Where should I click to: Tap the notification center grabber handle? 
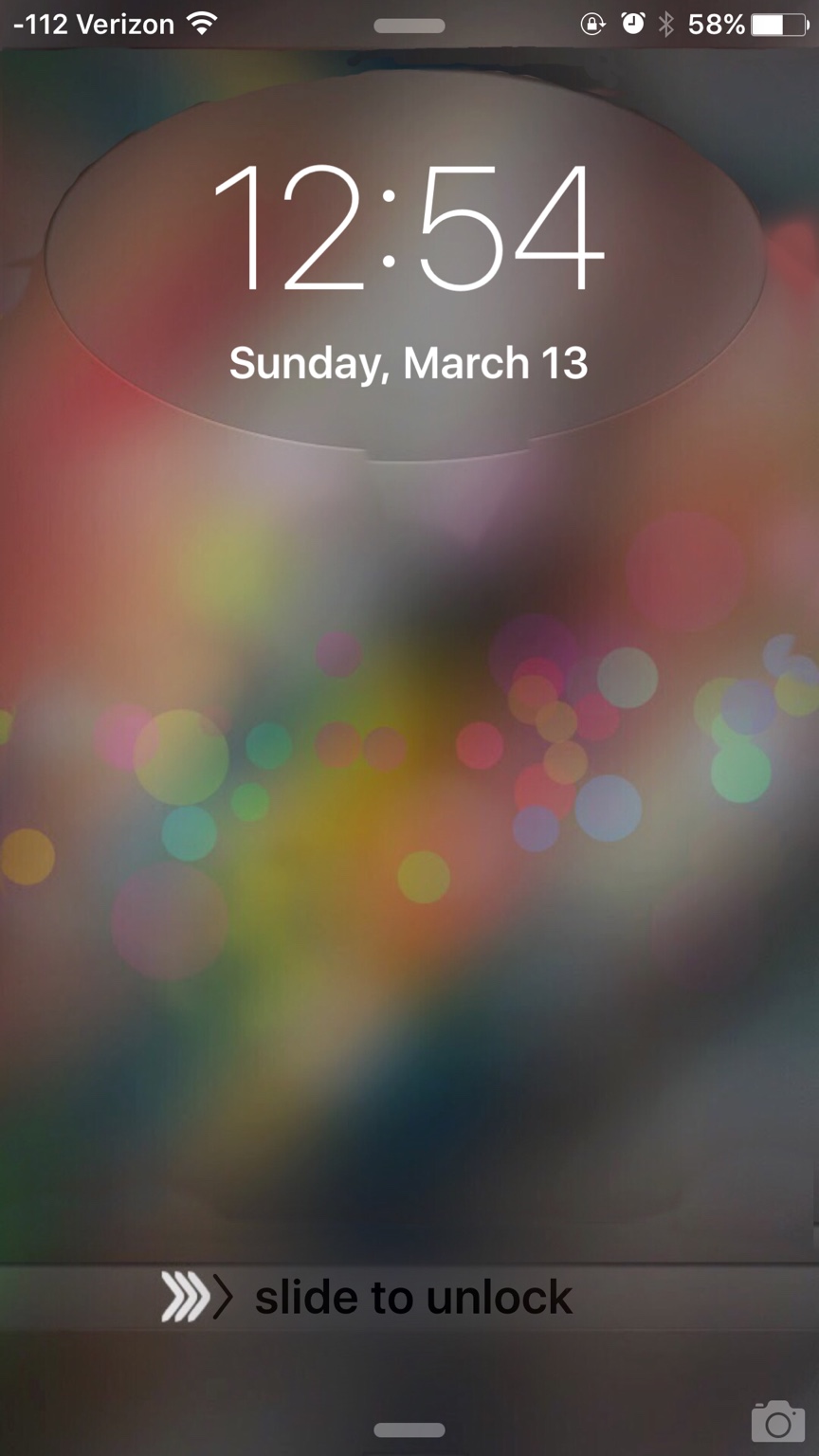(409, 27)
